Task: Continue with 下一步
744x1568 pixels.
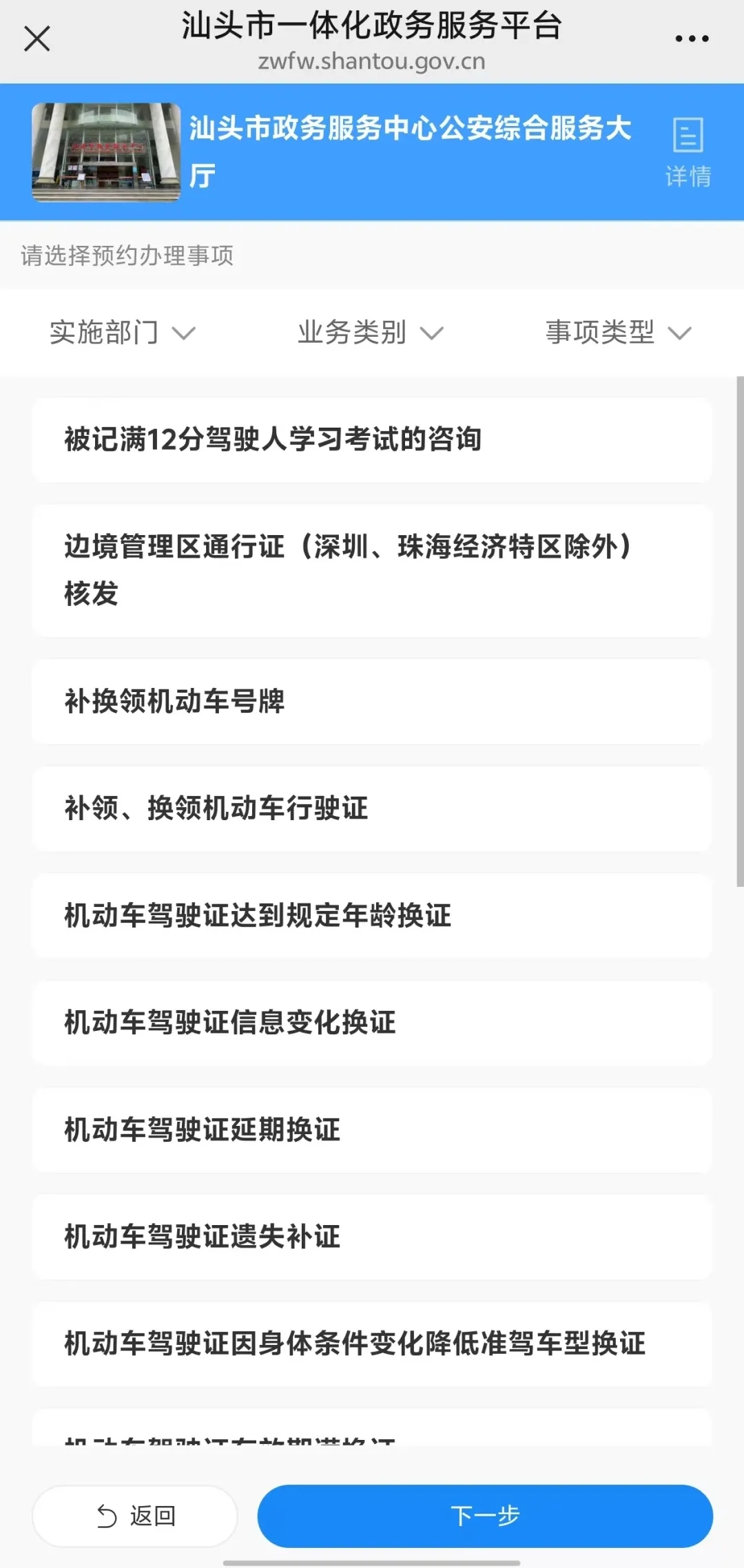Action: pos(485,1516)
